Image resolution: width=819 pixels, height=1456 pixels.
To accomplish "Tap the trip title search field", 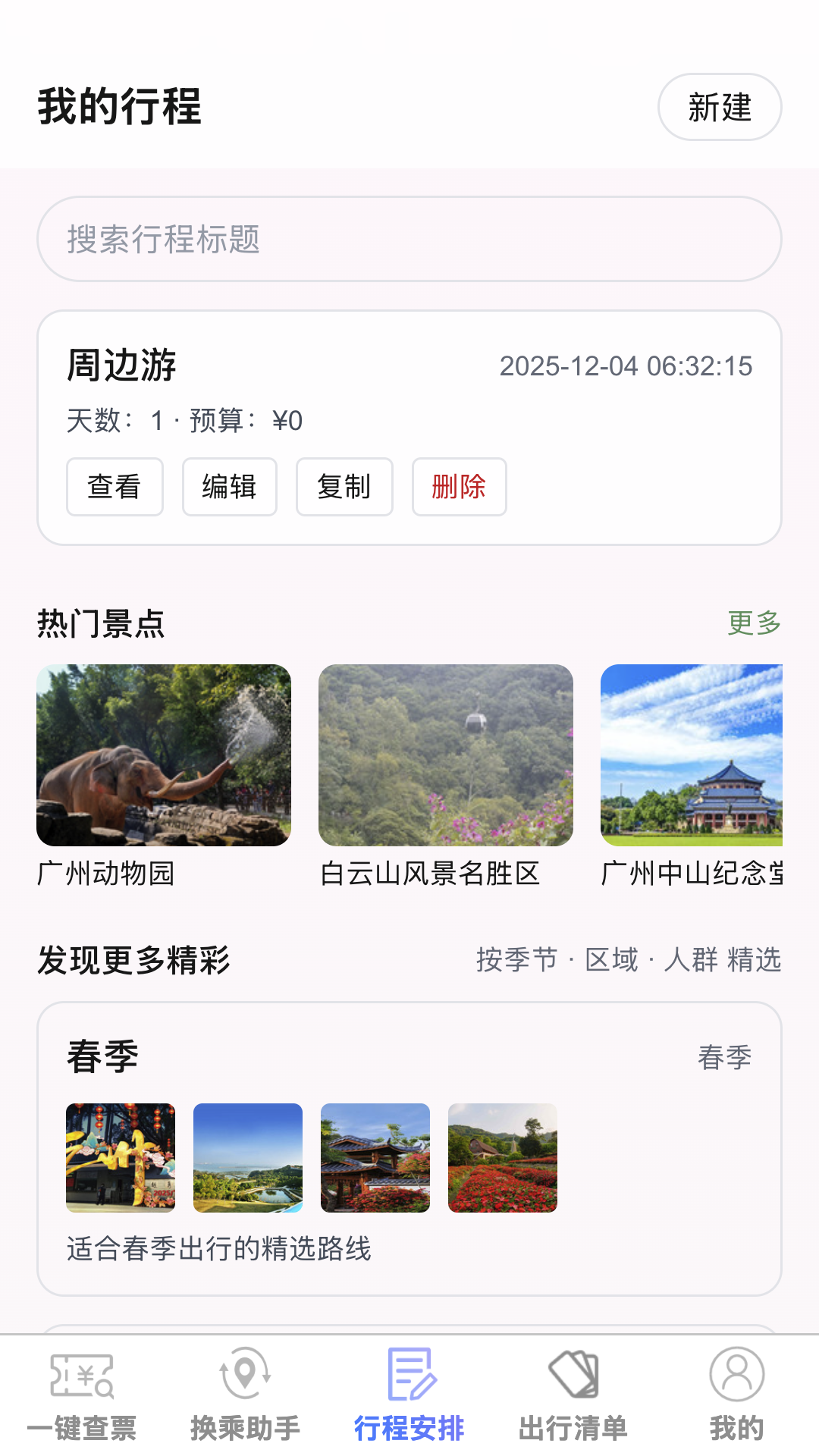I will click(x=409, y=240).
